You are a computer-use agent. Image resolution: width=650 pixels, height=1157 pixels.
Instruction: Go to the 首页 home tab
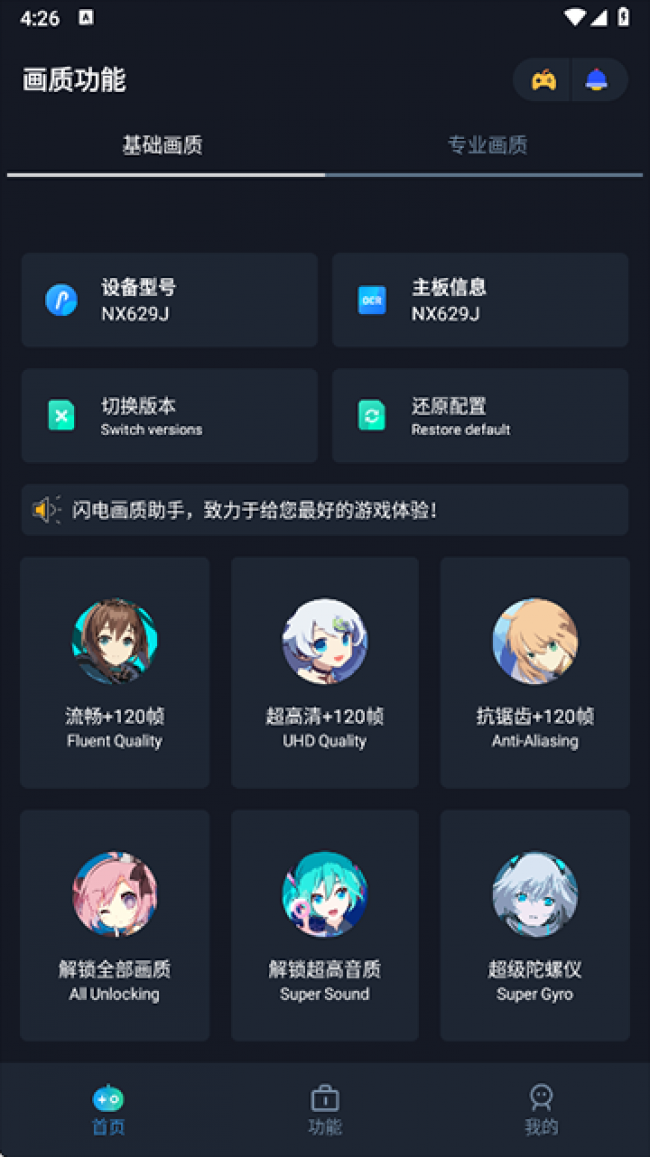pyautogui.click(x=108, y=1110)
